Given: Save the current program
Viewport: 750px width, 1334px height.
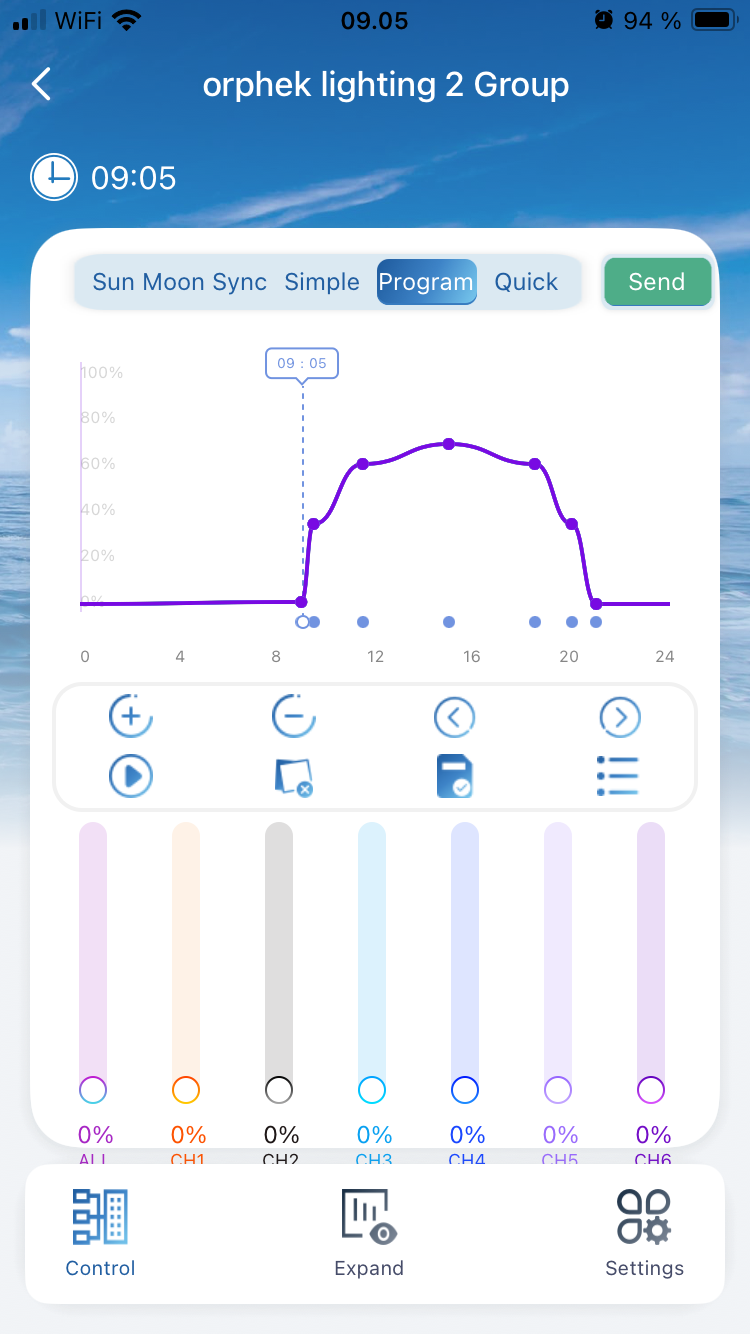Looking at the screenshot, I should click(454, 776).
